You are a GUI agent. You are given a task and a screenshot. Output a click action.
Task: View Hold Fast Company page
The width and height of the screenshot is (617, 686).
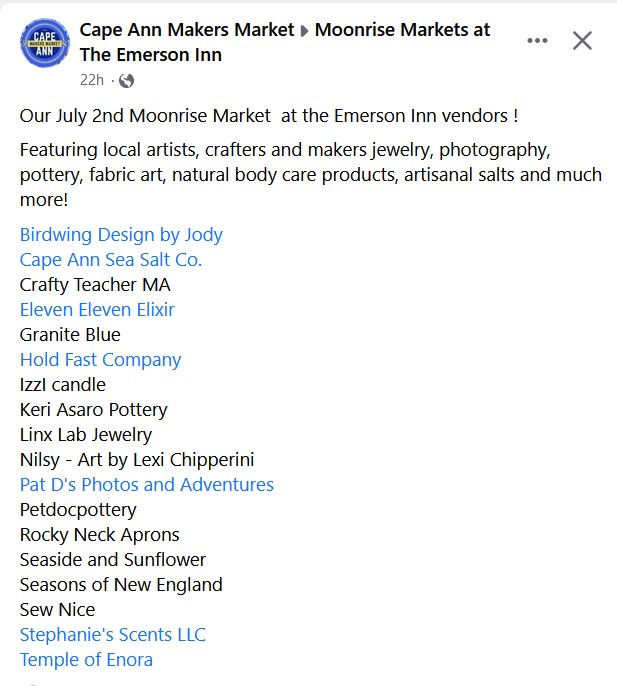[x=100, y=360]
